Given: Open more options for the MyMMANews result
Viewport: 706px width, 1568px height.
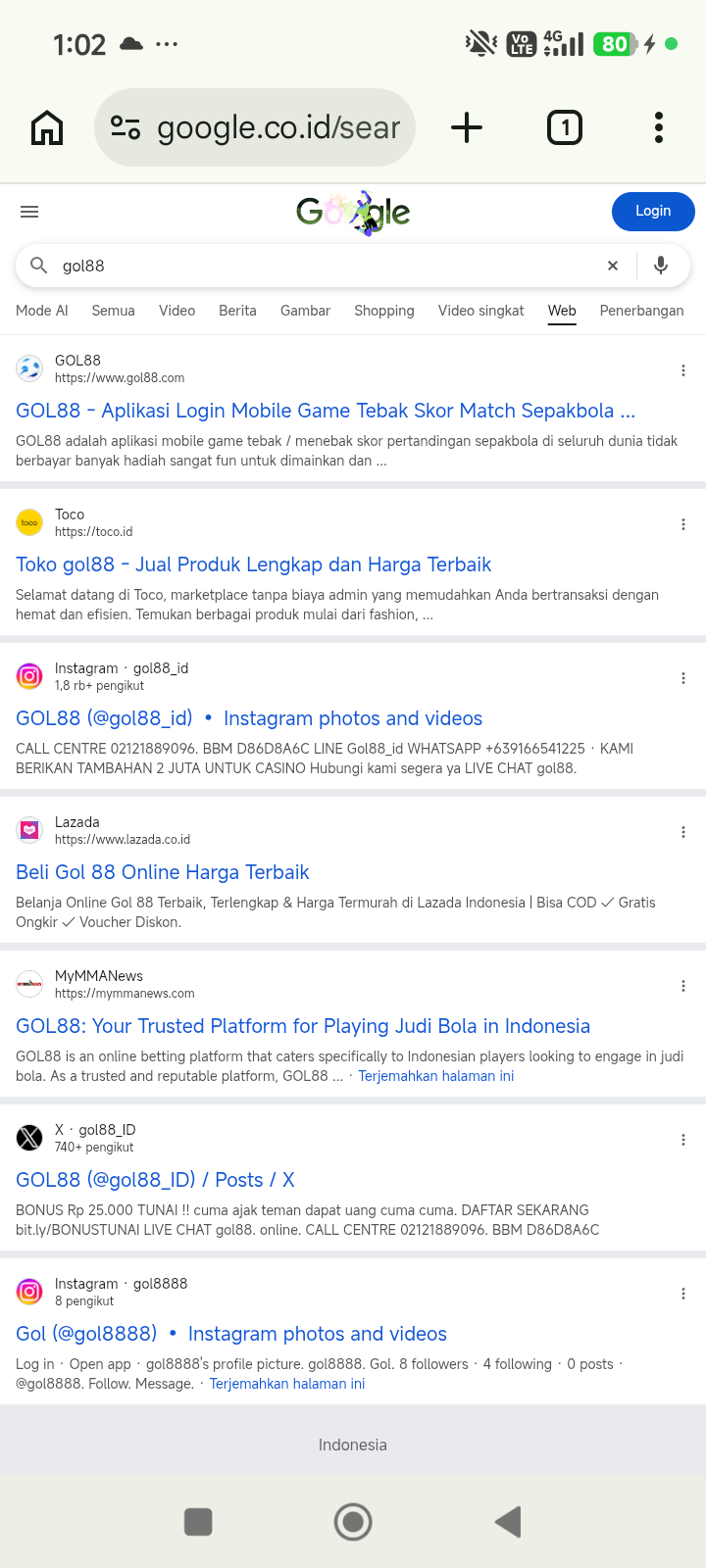Looking at the screenshot, I should pyautogui.click(x=683, y=986).
